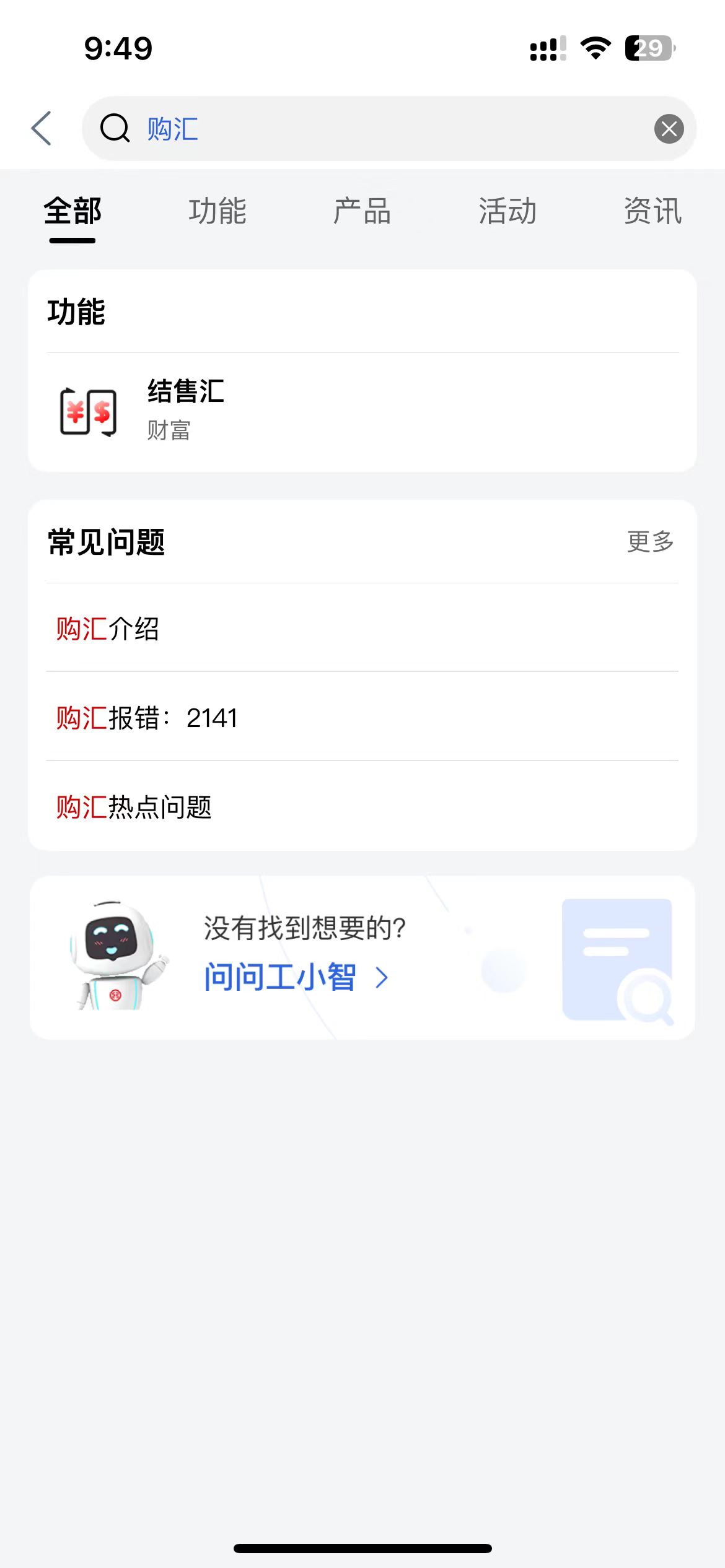Open the 购汇介绍 FAQ entry
This screenshot has height=1568, width=725.
106,630
